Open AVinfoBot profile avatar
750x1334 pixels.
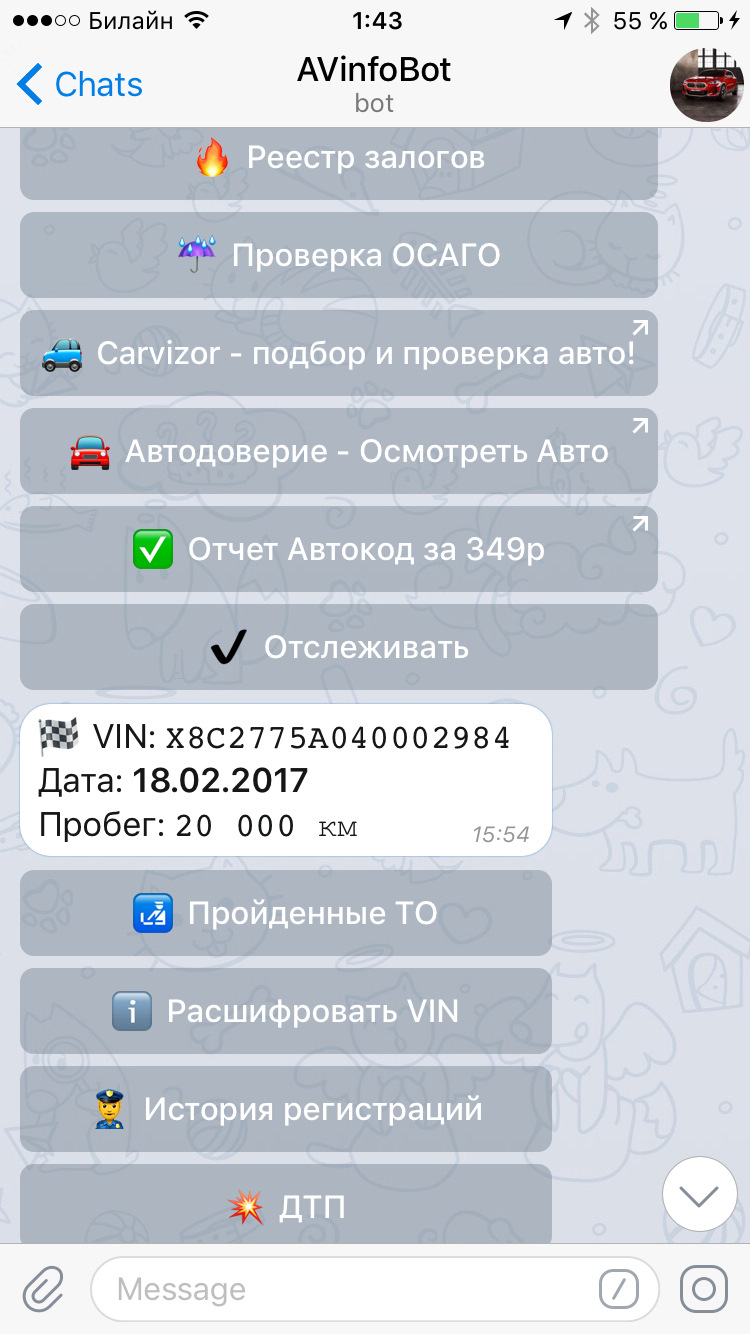pyautogui.click(x=706, y=85)
